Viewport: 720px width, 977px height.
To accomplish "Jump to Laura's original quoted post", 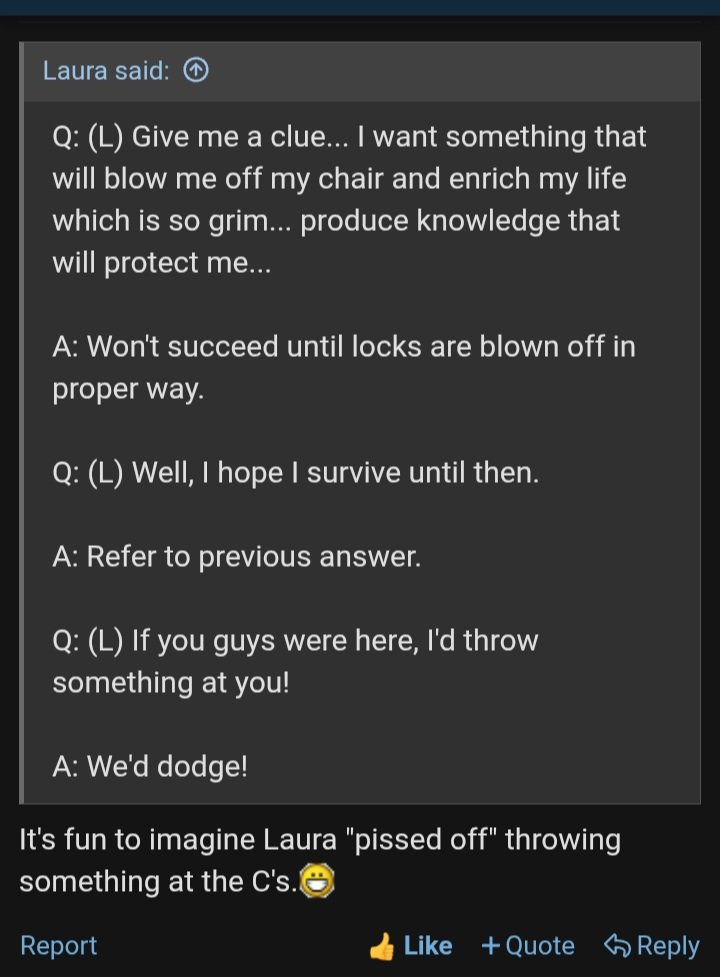I will coord(197,71).
